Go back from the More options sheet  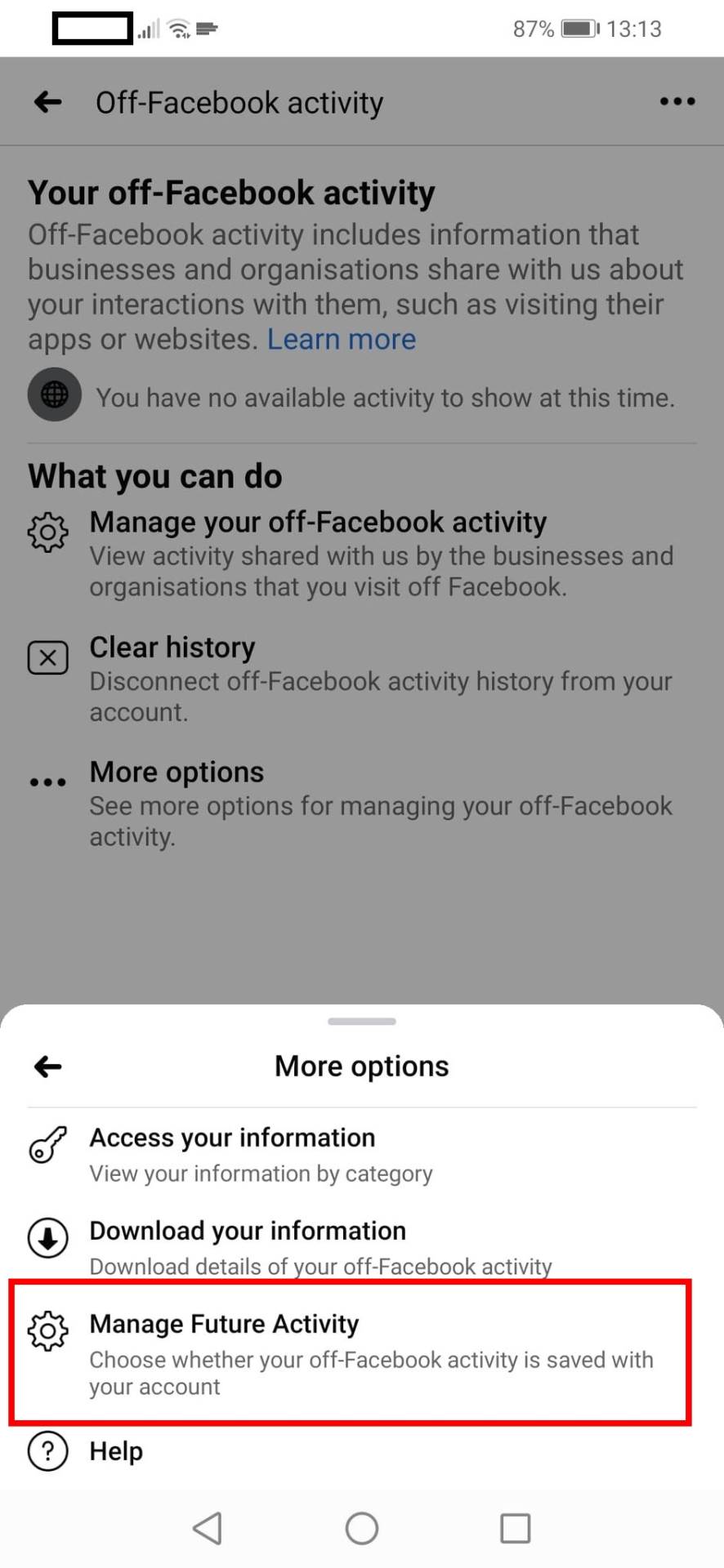pyautogui.click(x=48, y=1067)
